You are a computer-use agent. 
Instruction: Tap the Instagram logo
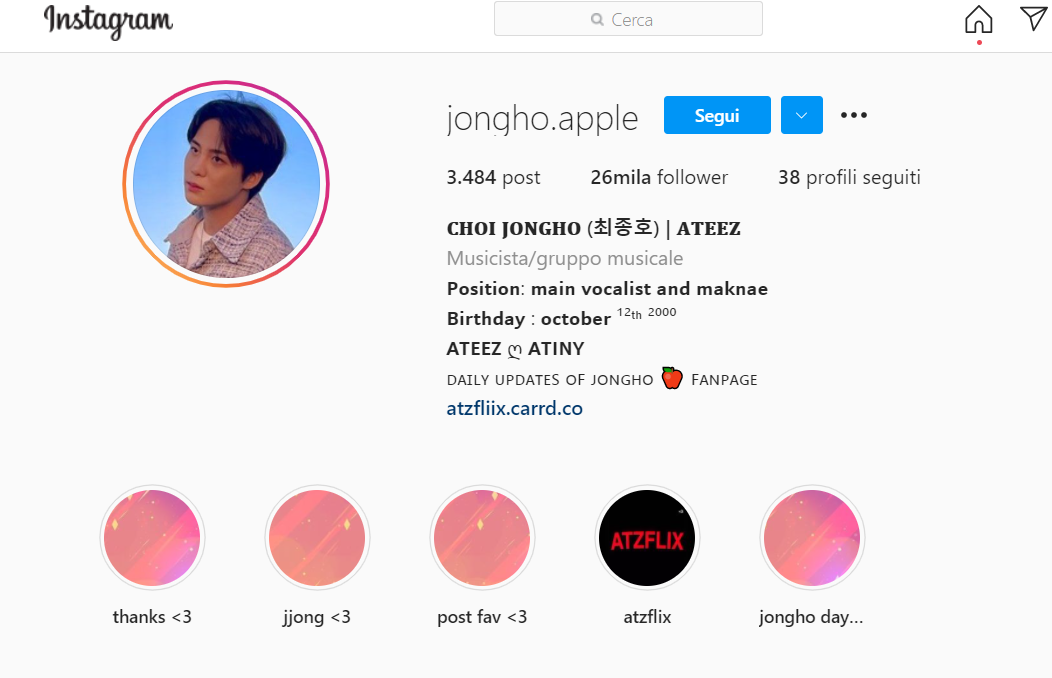pos(108,21)
